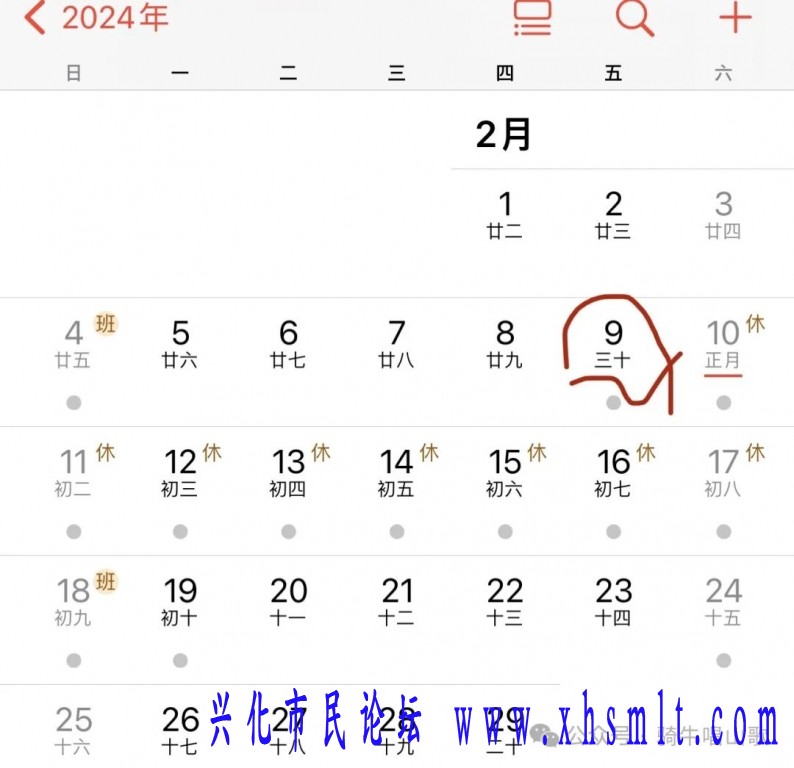Select February 14 (初五)
The height and width of the screenshot is (768, 794).
(x=397, y=472)
